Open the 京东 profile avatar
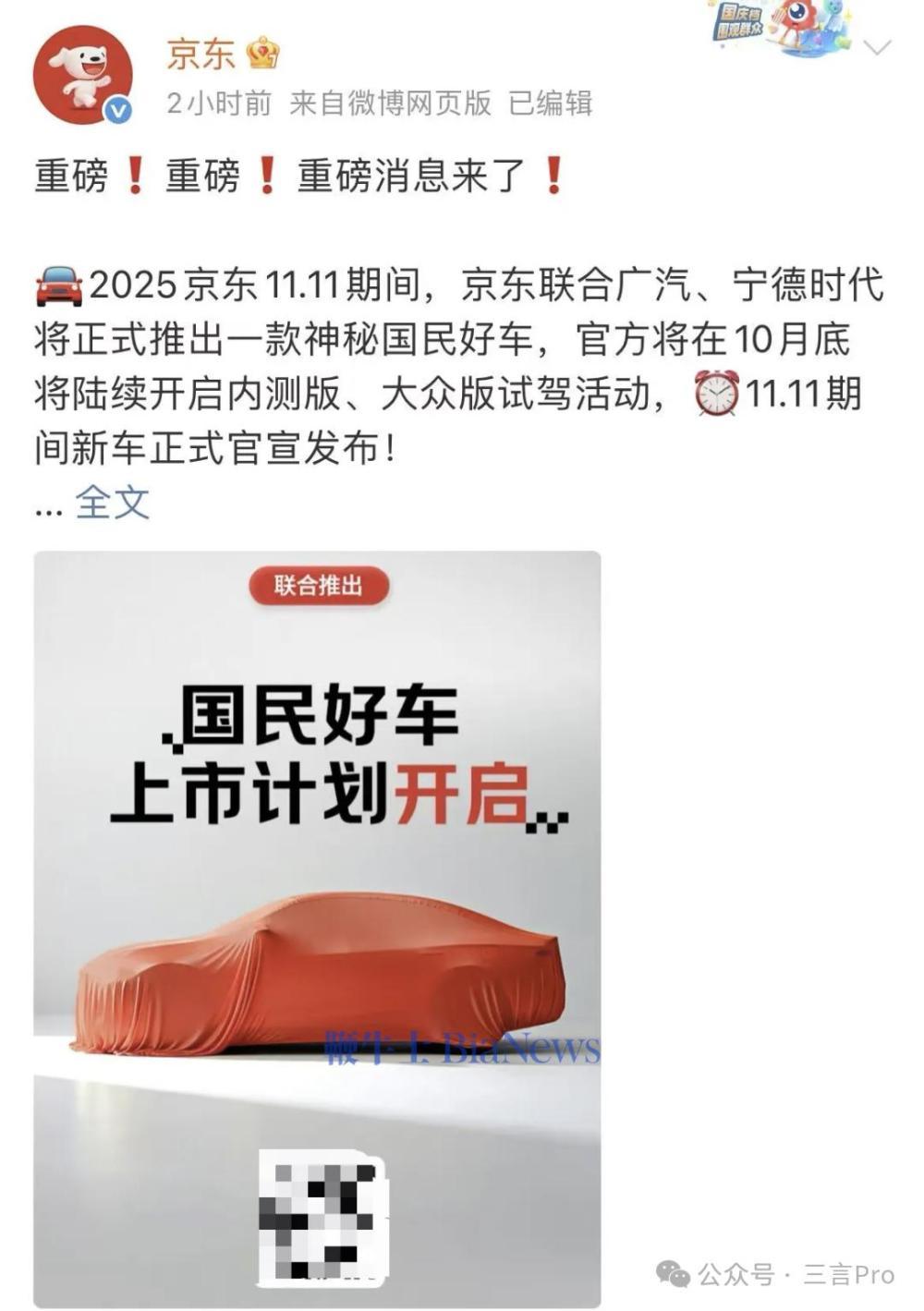The image size is (924, 1311). click(82, 75)
